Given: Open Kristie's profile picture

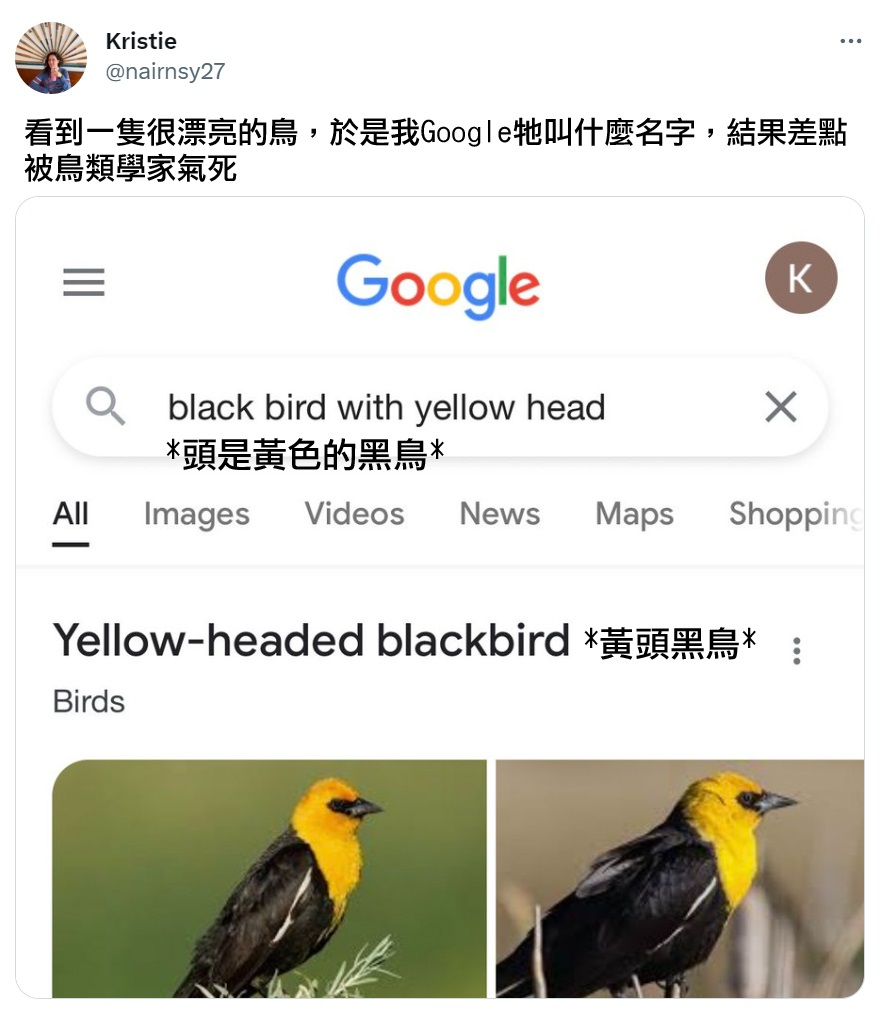Looking at the screenshot, I should click(x=51, y=58).
